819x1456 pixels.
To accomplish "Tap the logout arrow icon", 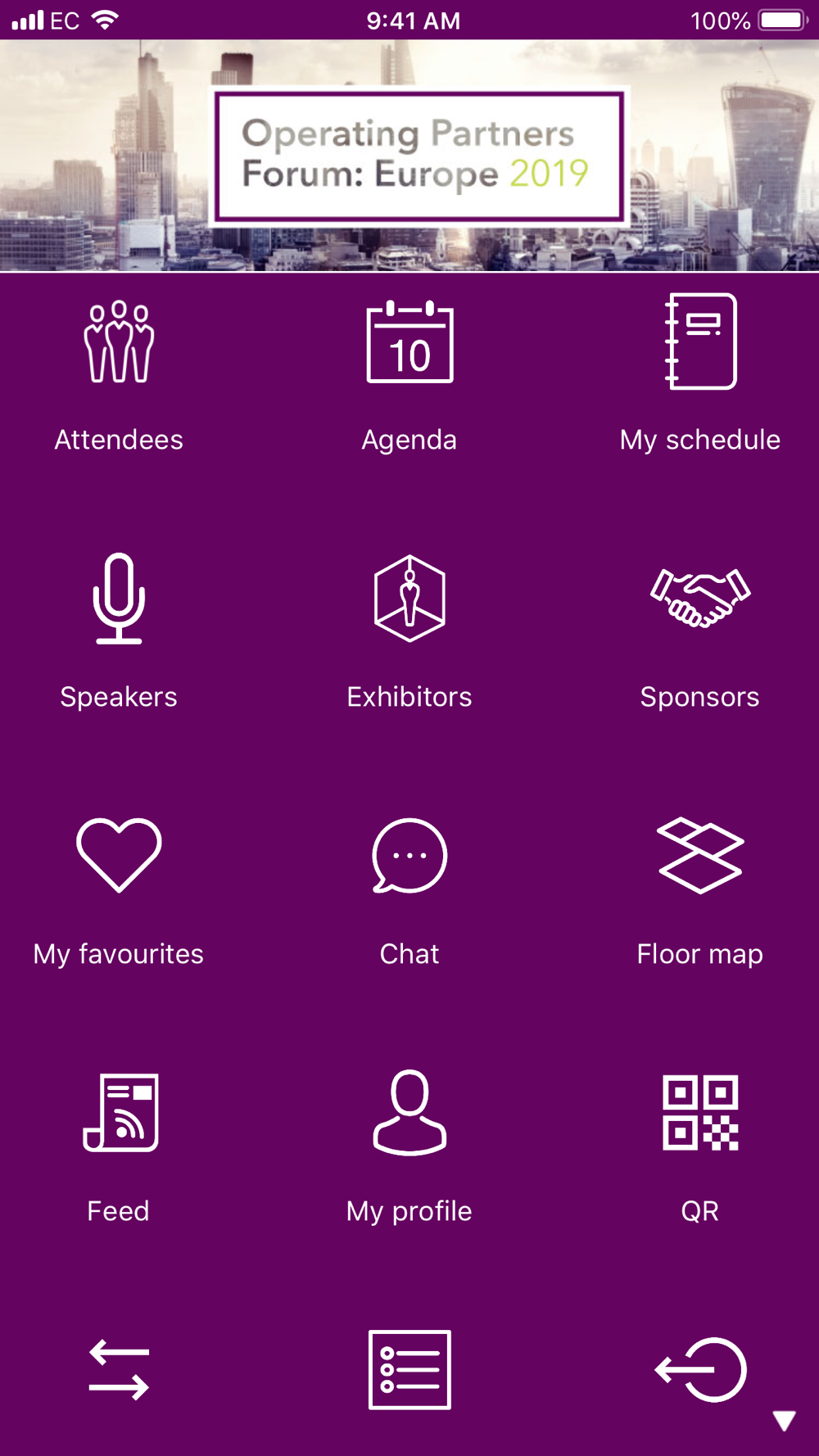I will pos(700,1369).
